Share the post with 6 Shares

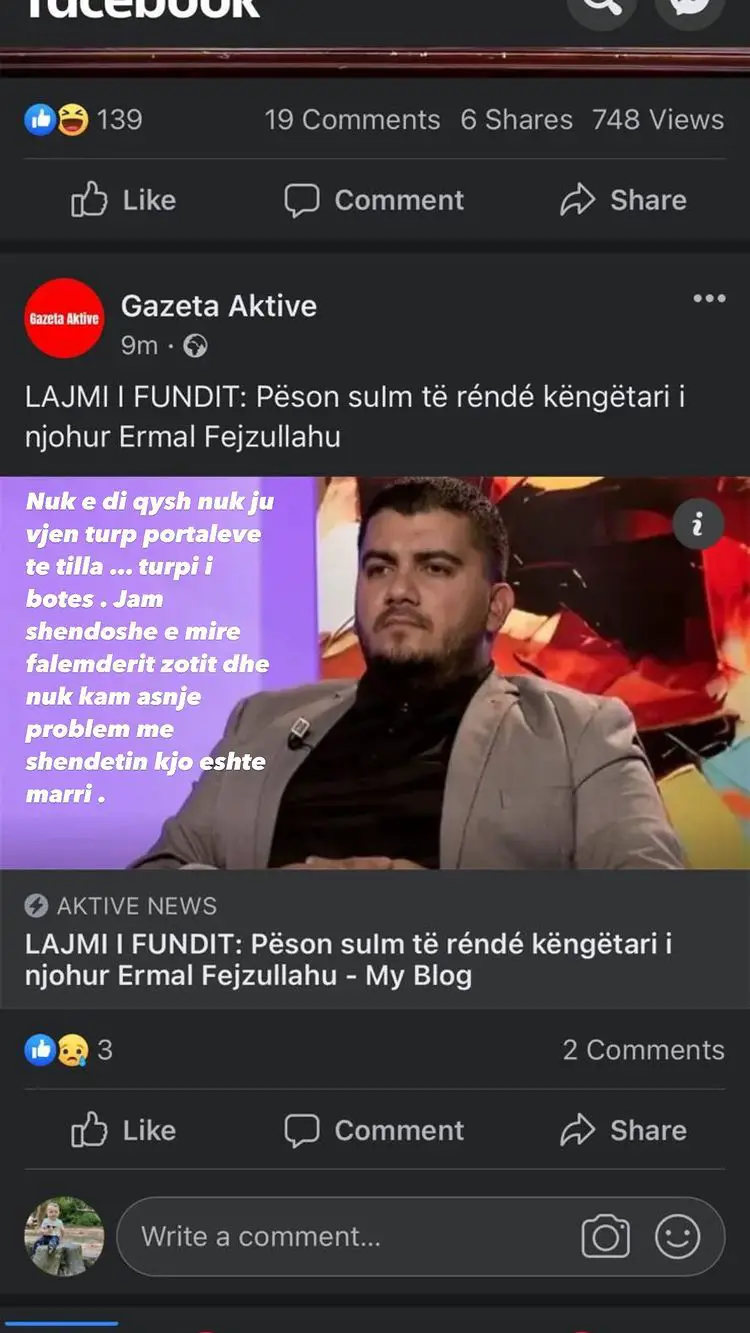point(623,201)
